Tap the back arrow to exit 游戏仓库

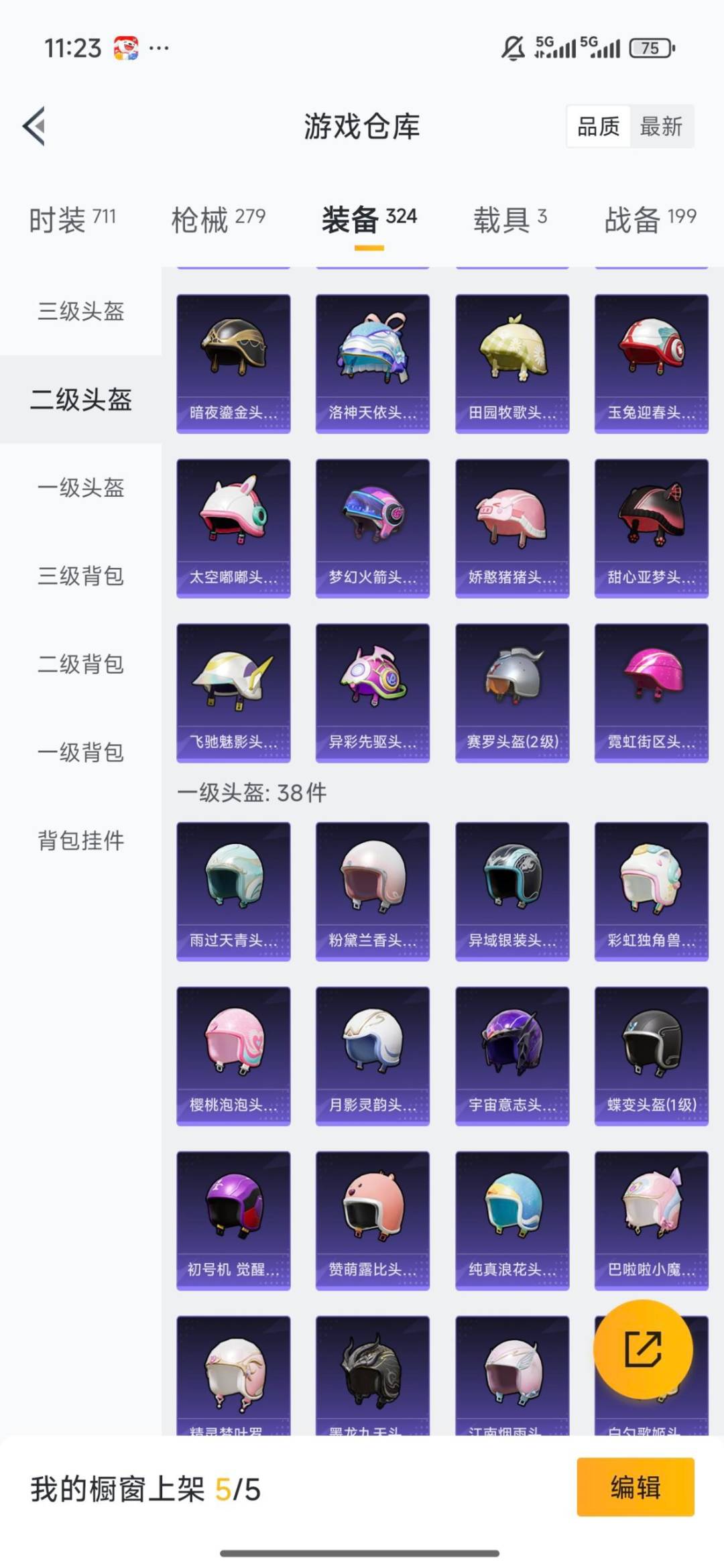pos(34,127)
